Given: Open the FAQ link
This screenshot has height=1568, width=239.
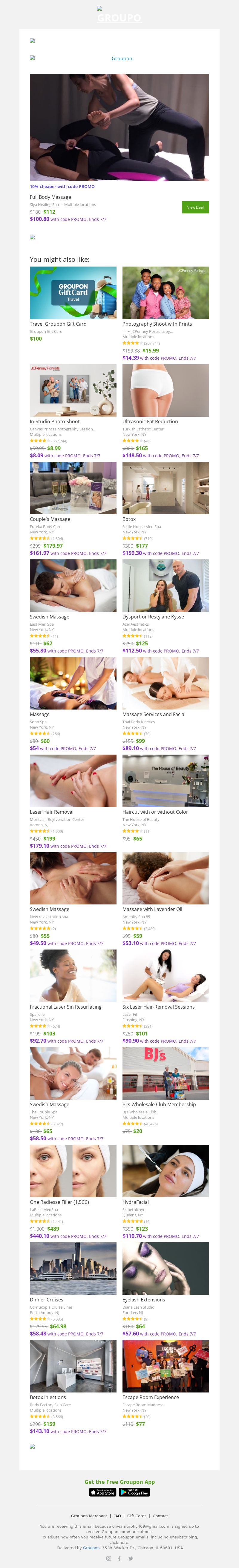Looking at the screenshot, I should click(117, 1516).
